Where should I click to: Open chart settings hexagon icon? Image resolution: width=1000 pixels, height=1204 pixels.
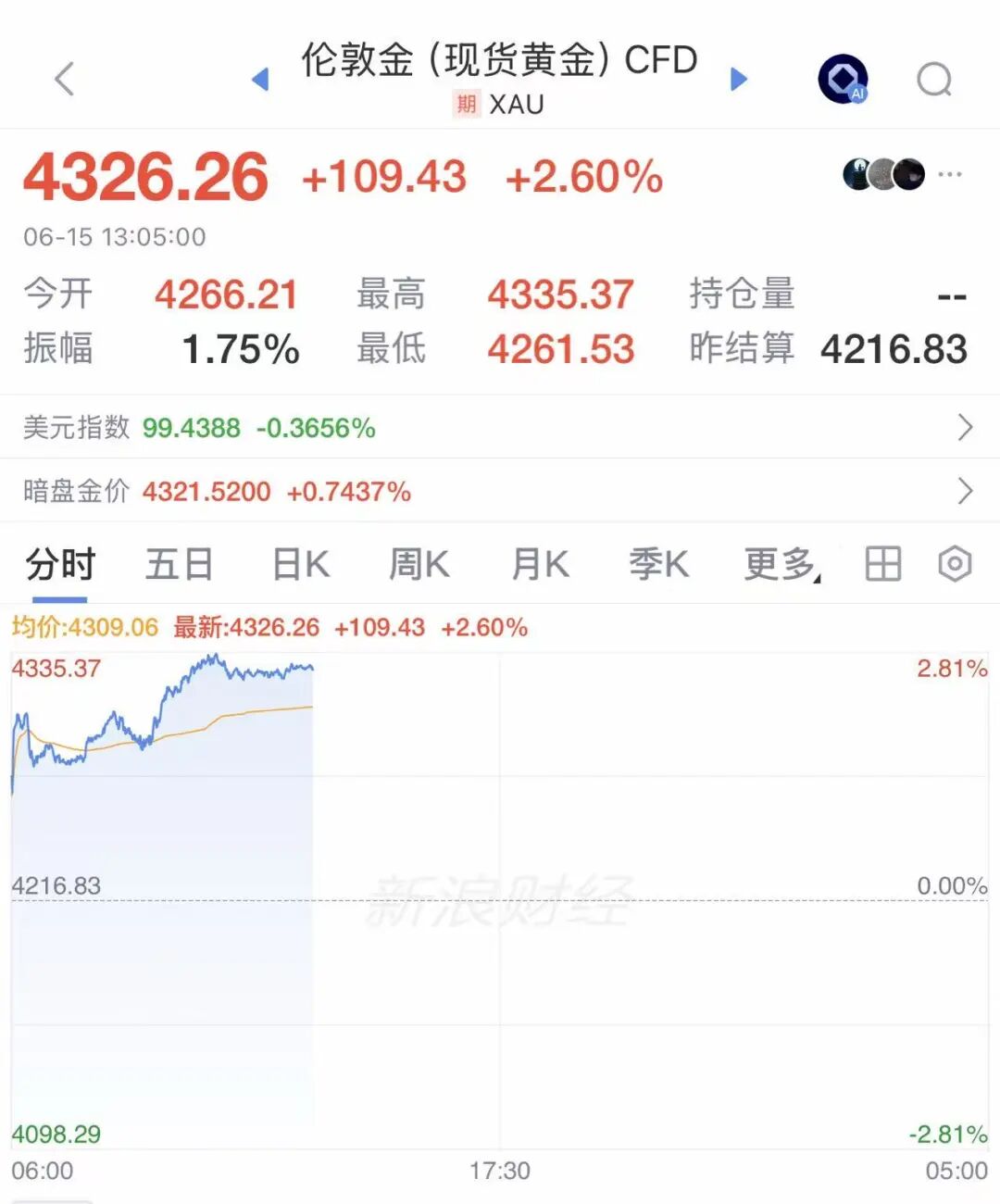click(955, 563)
